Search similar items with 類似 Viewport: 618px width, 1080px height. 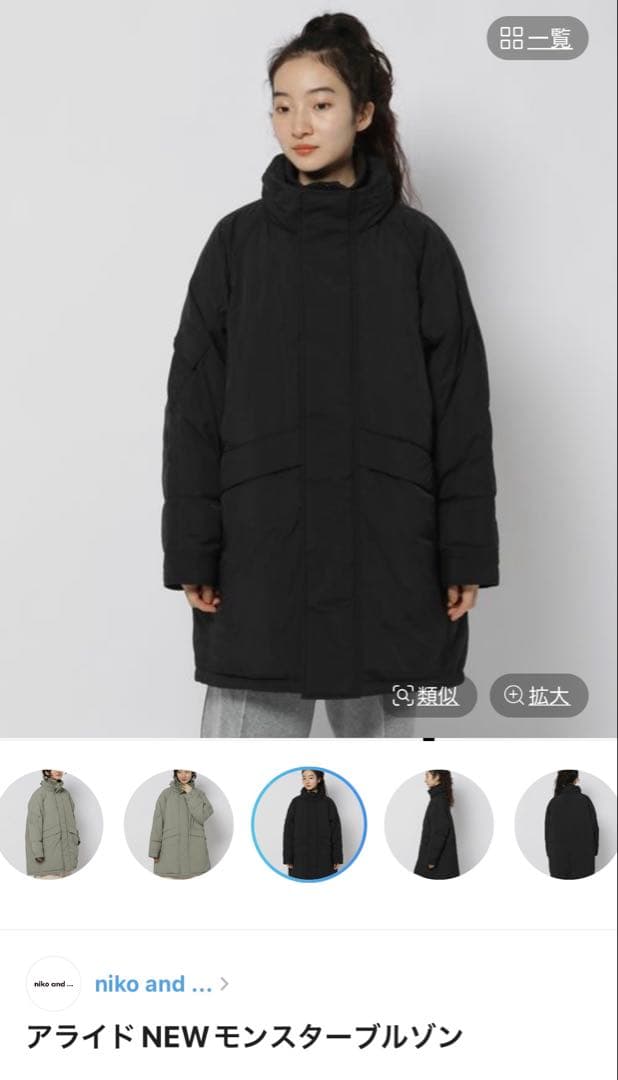coord(427,696)
